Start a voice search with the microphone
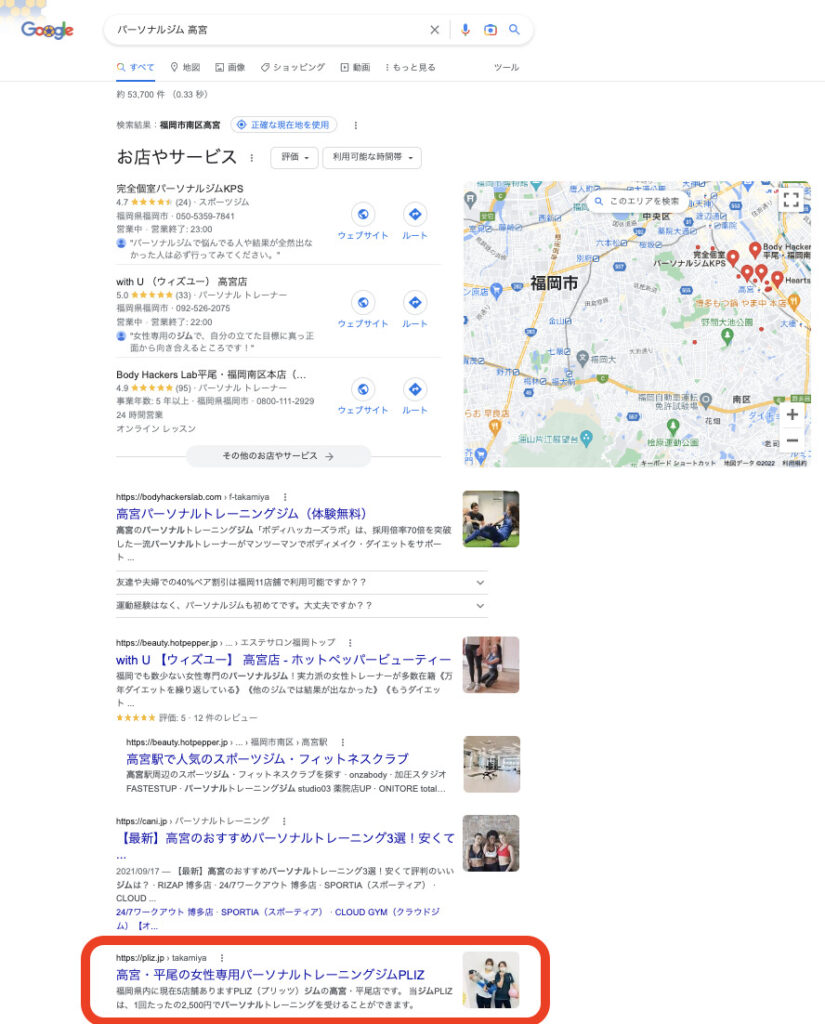 (x=465, y=30)
